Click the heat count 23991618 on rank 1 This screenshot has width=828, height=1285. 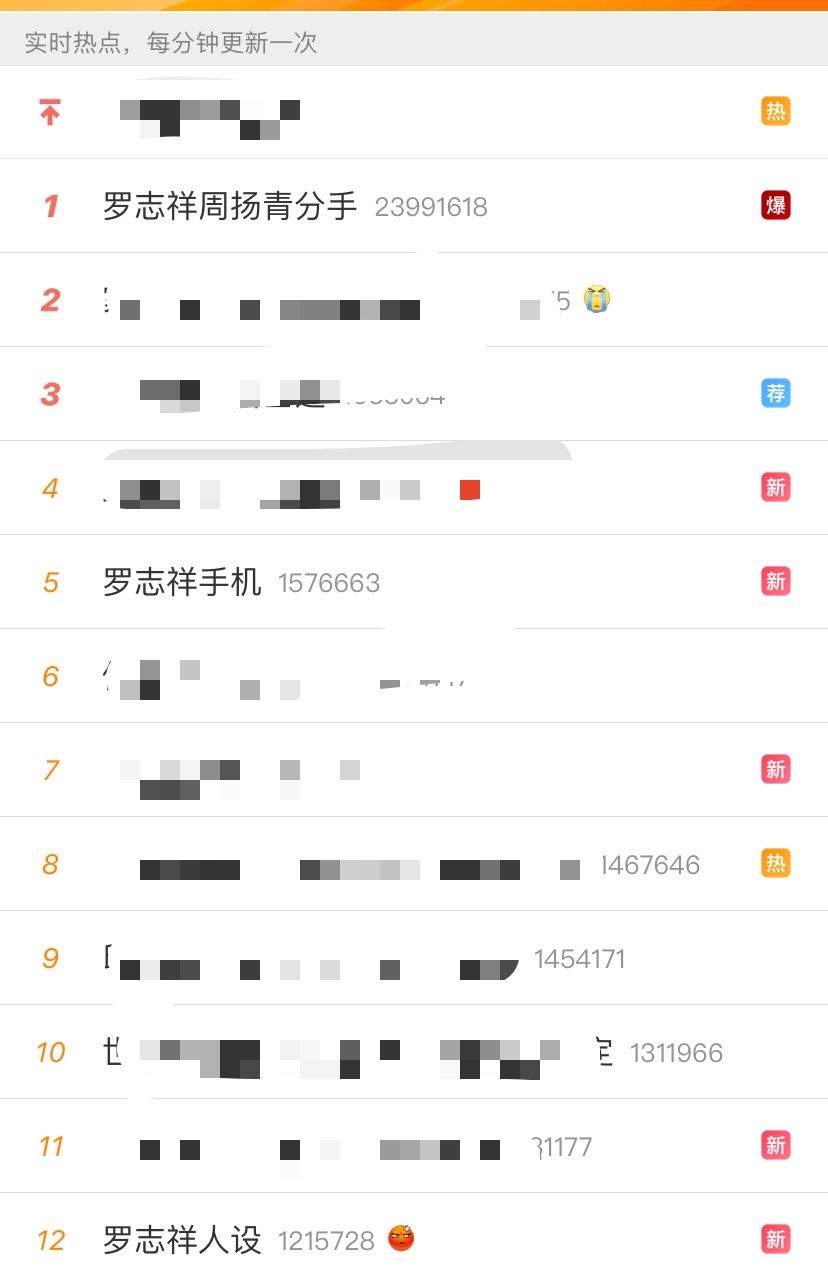[x=431, y=207]
